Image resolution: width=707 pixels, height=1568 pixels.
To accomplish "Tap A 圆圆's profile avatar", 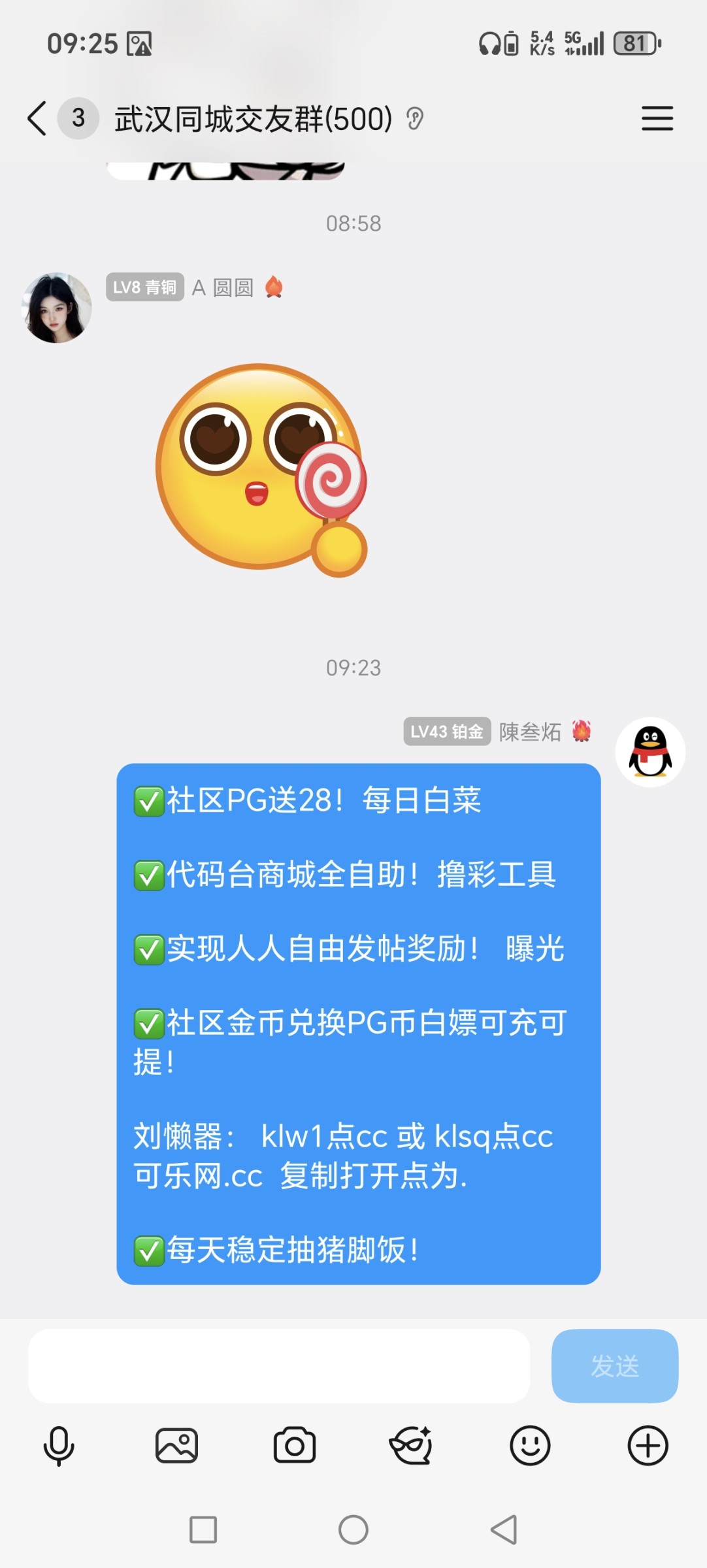I will (56, 307).
